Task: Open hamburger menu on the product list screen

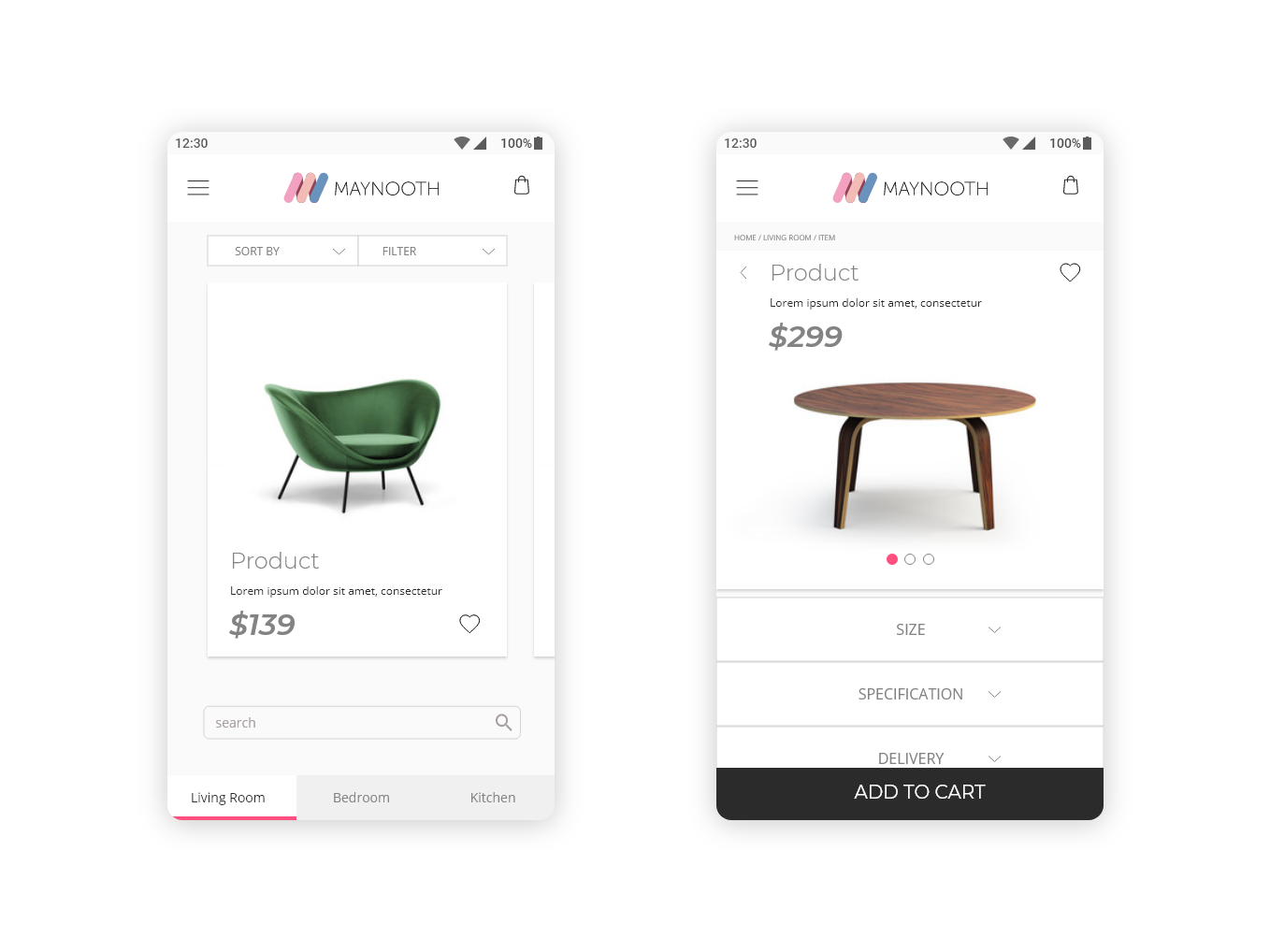Action: (198, 188)
